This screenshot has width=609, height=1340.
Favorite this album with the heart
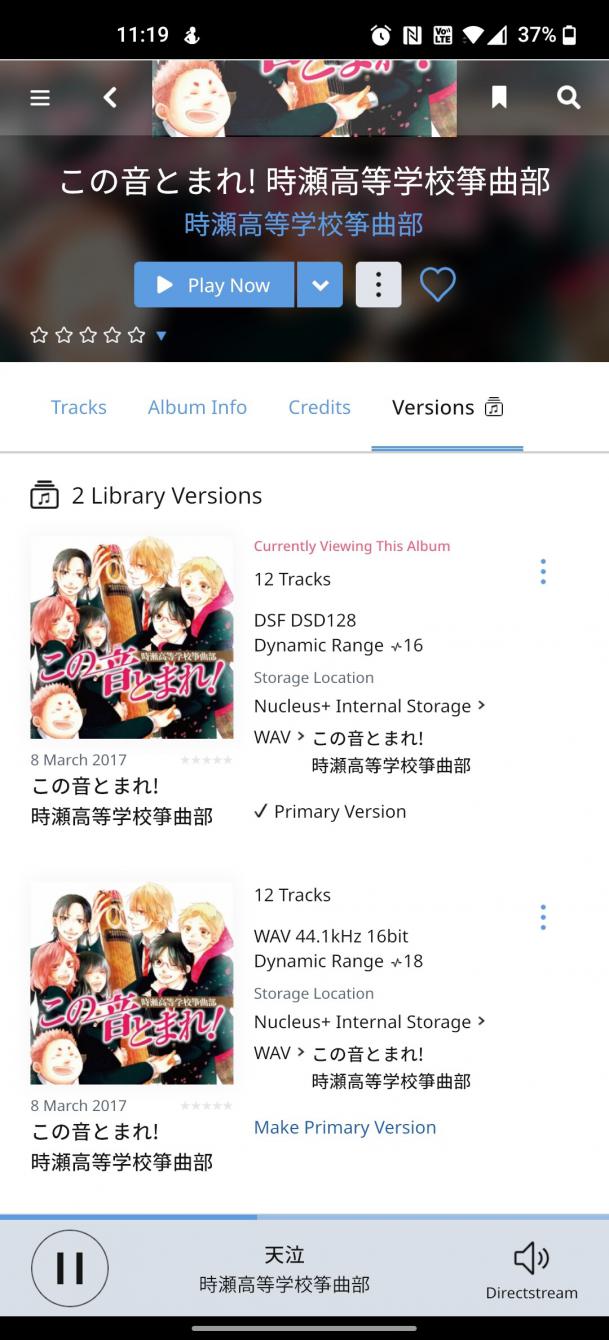[x=437, y=285]
